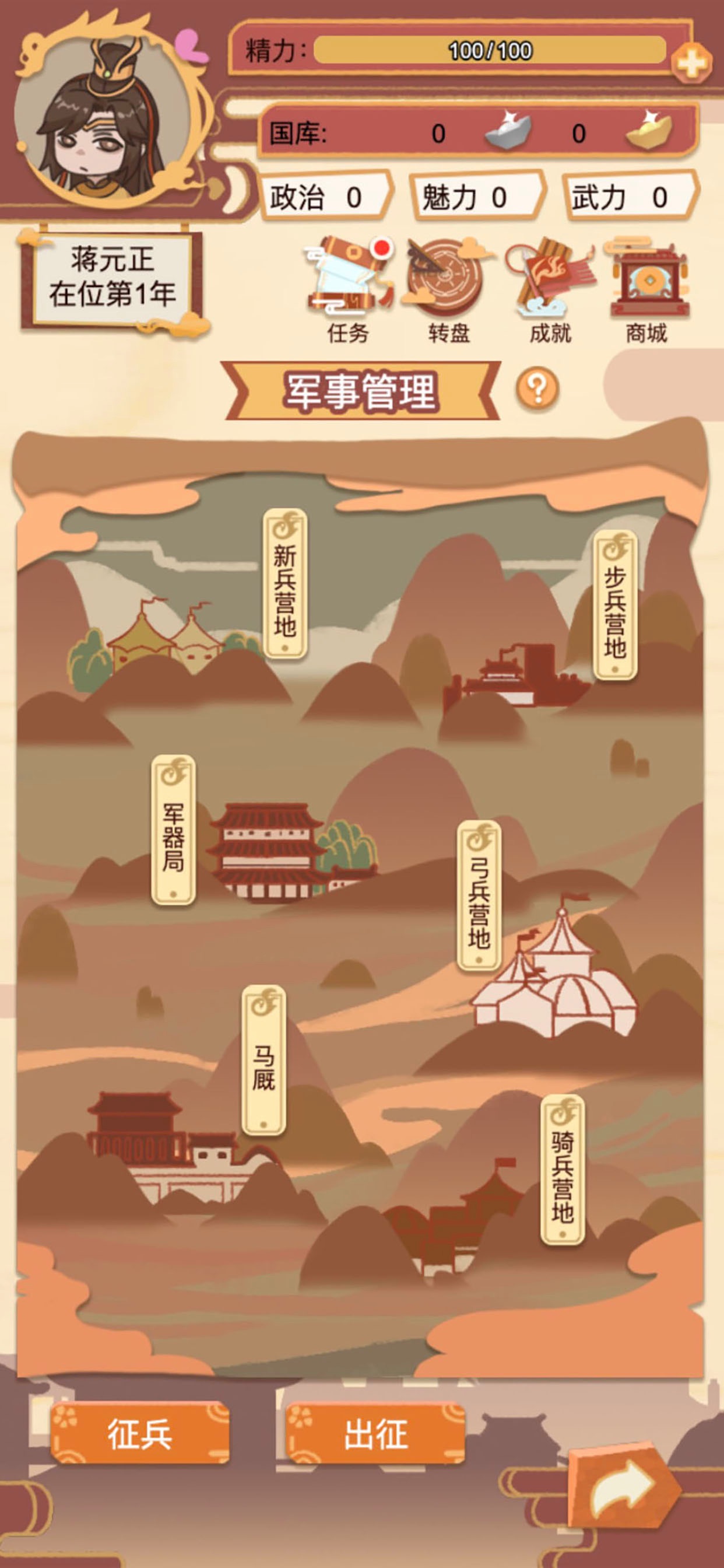
Task: Tap the 征兵 recruit button
Action: tap(140, 1433)
